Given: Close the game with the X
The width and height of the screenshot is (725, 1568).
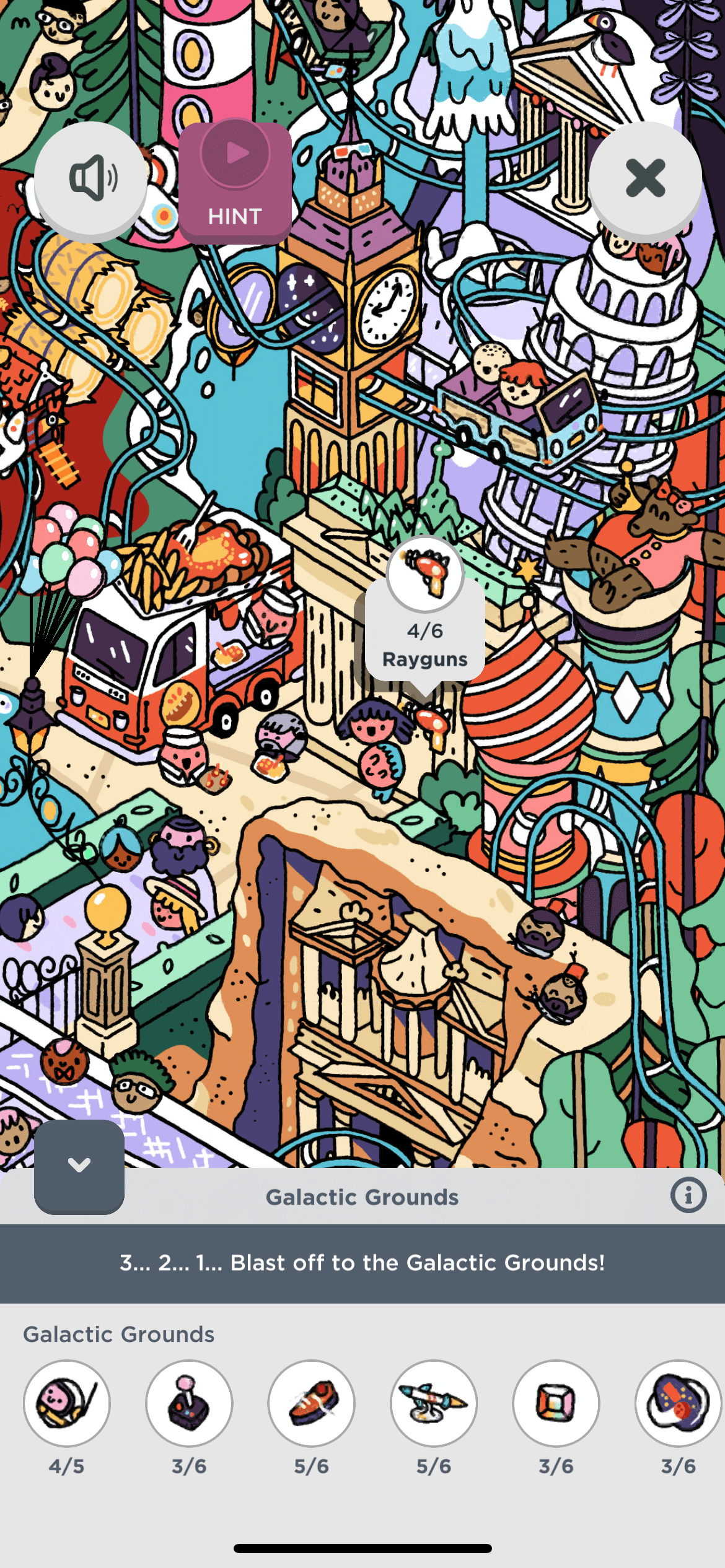Looking at the screenshot, I should 645,178.
